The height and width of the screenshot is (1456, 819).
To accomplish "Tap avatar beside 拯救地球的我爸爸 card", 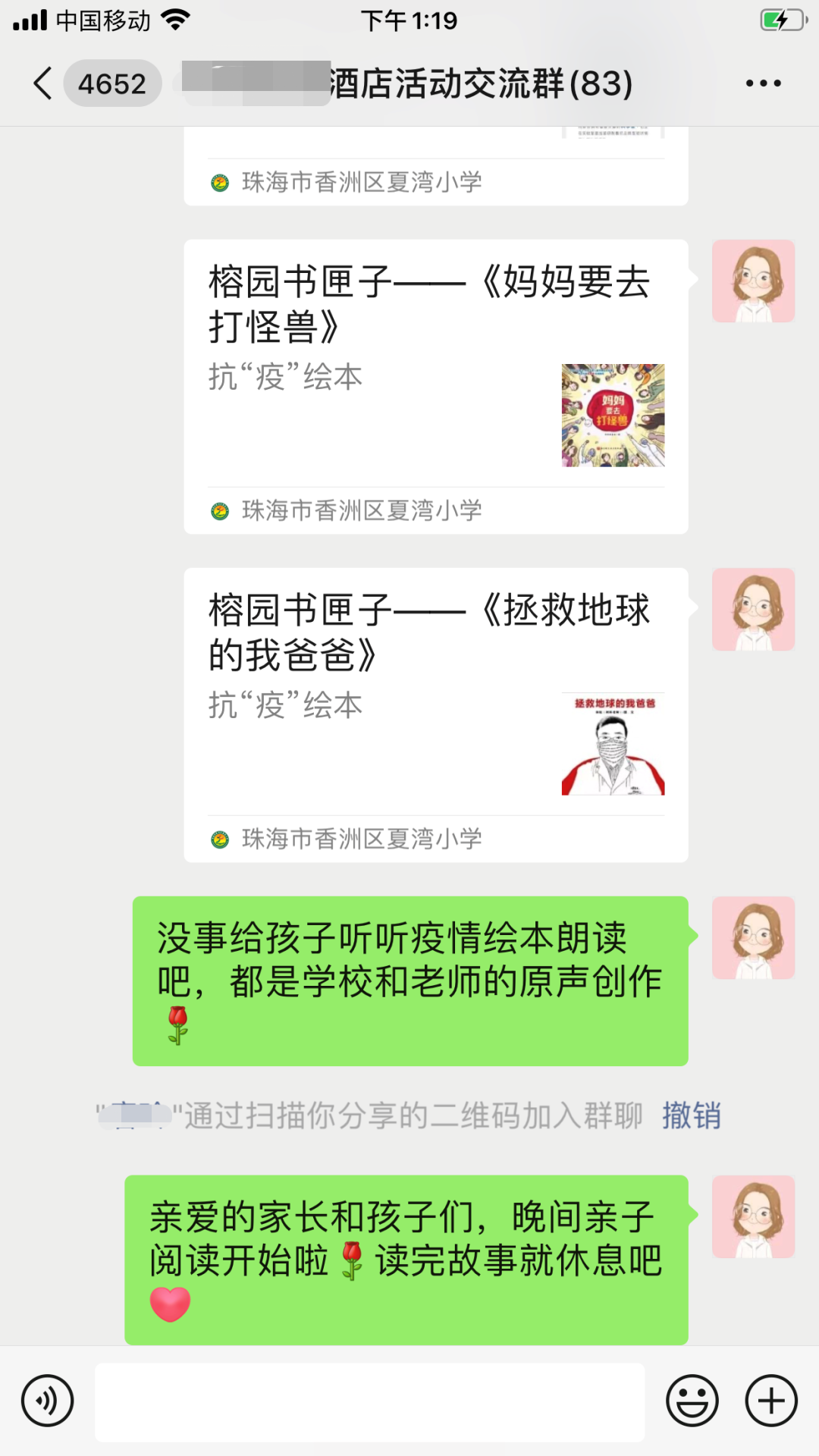I will pyautogui.click(x=753, y=610).
